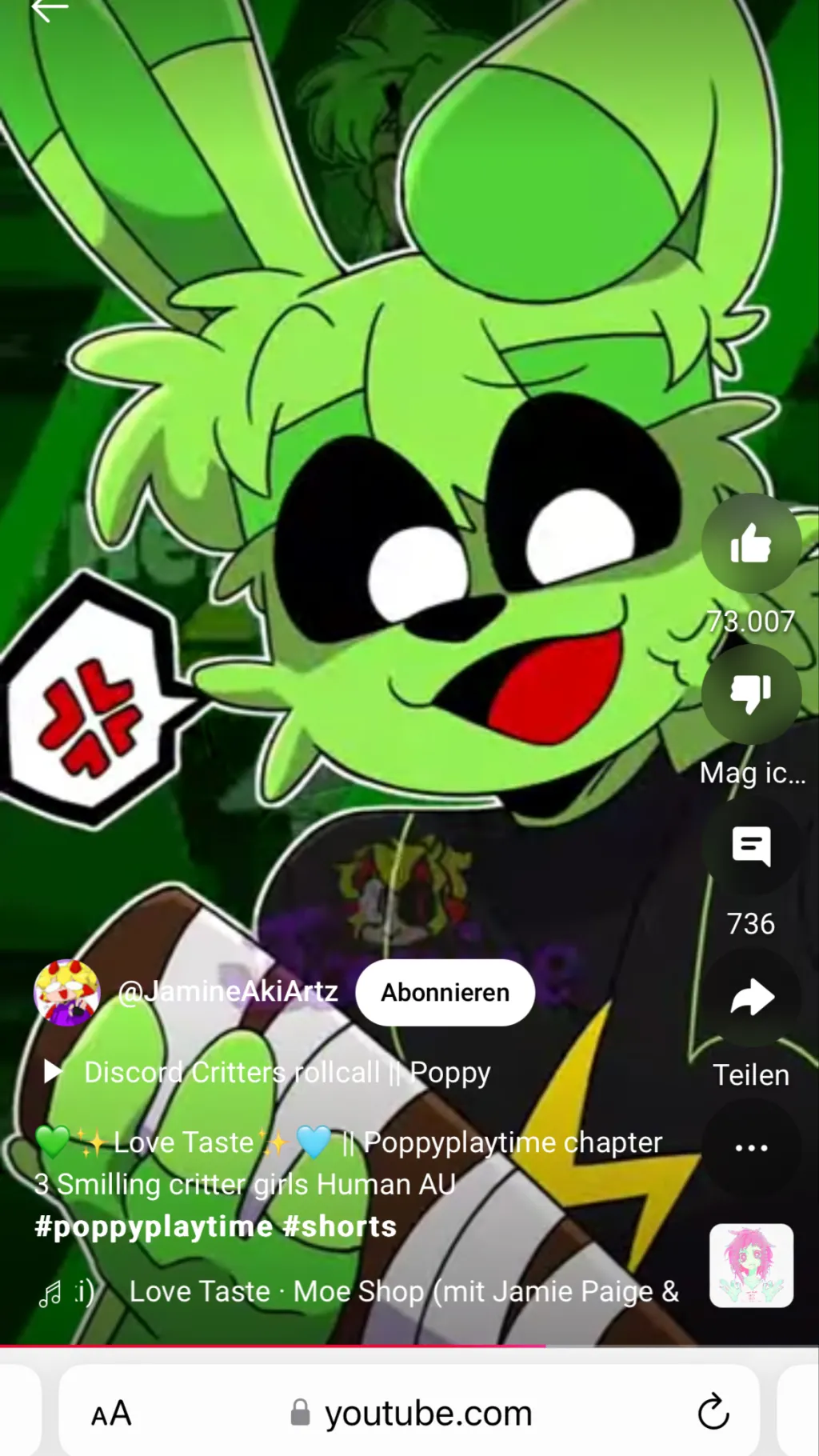
Task: Open the comments section
Action: click(x=751, y=846)
